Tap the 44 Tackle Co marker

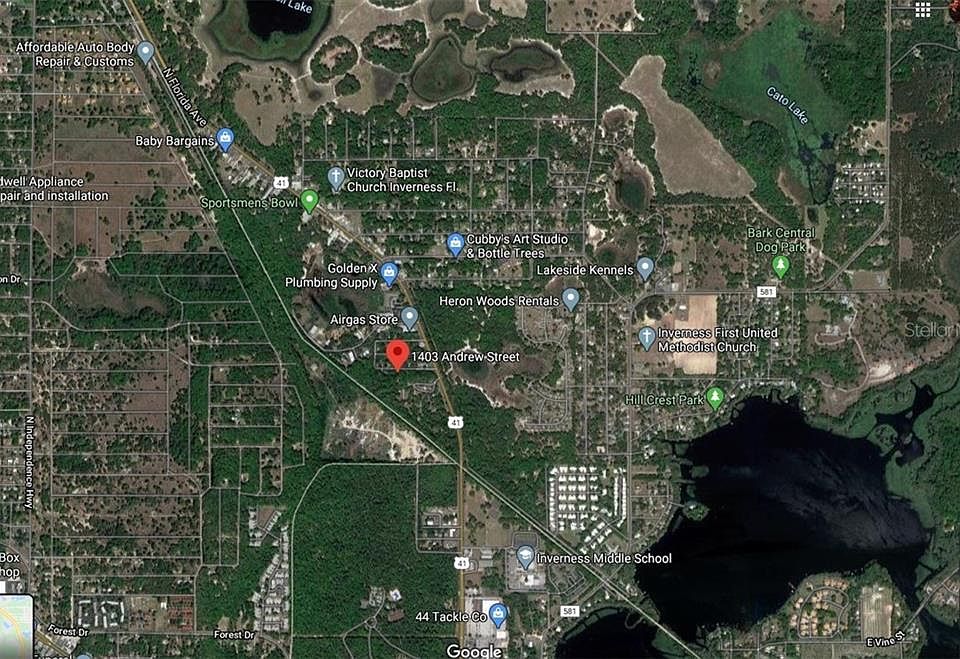point(498,615)
